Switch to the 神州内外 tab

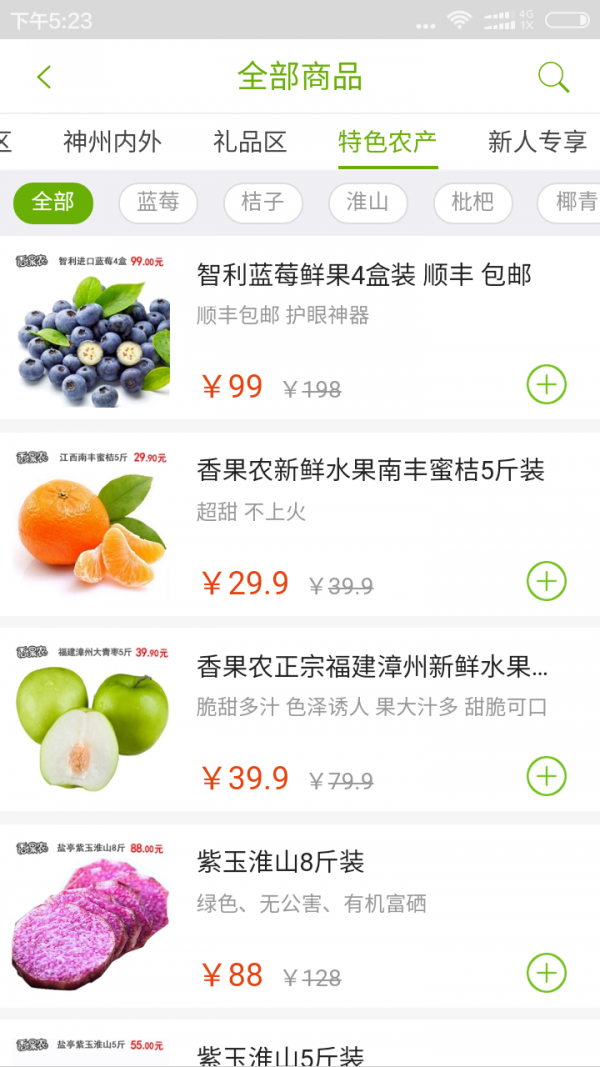[x=112, y=142]
